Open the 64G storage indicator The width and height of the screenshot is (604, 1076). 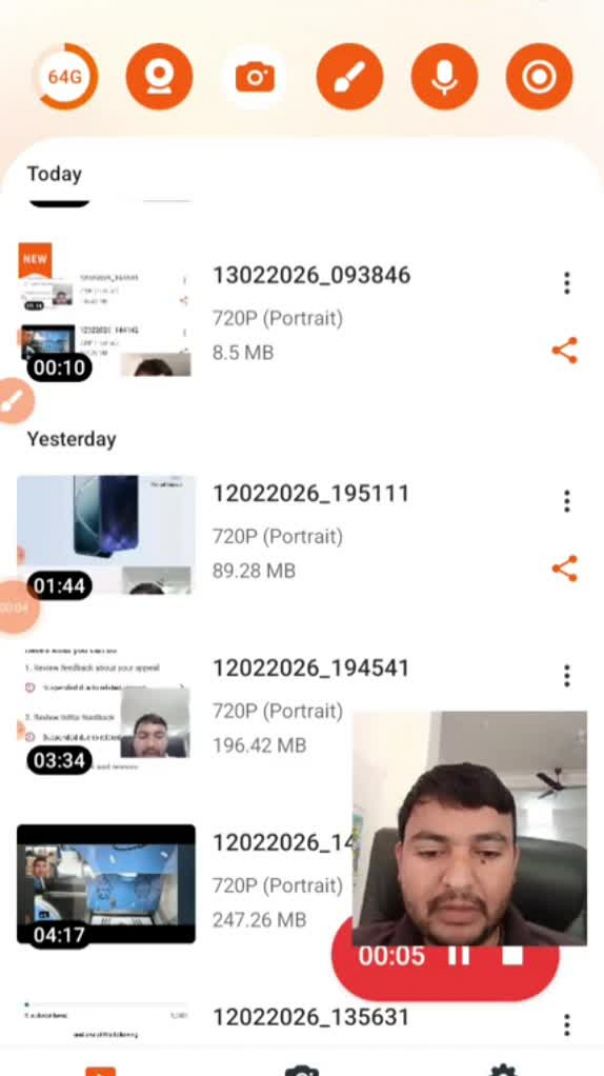65,76
